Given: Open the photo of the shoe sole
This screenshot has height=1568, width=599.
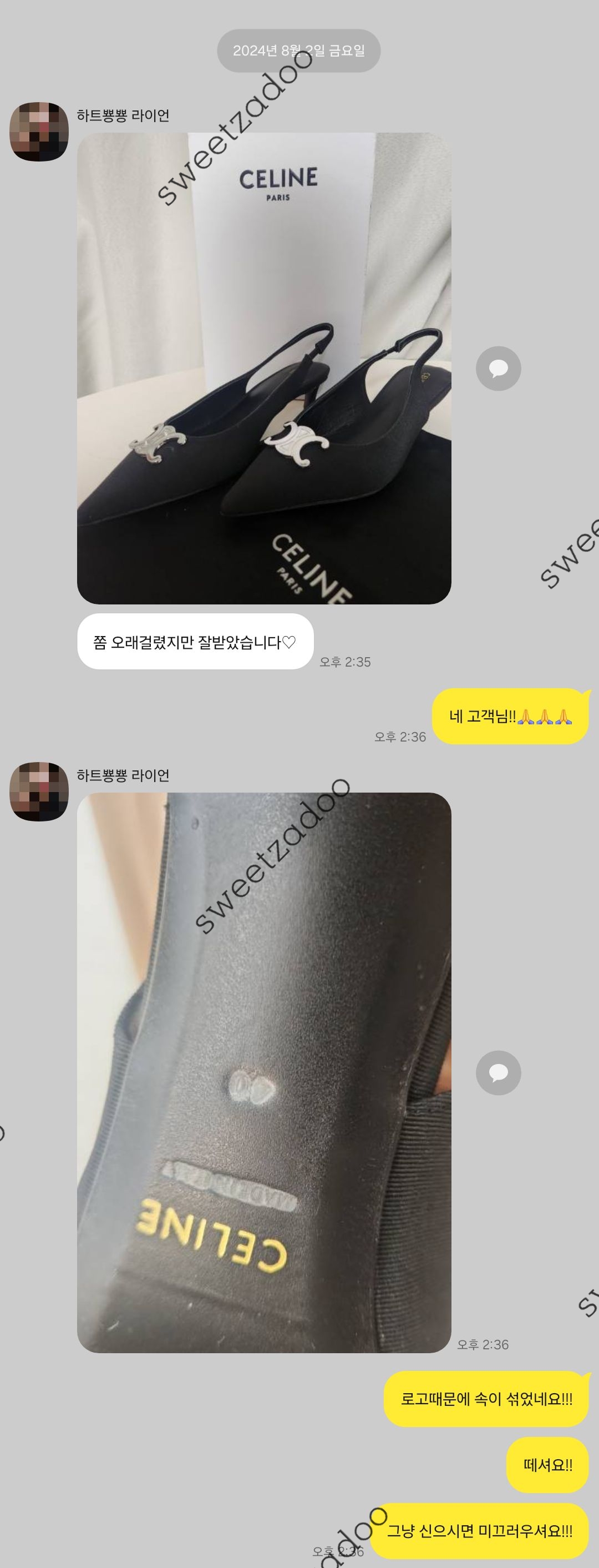Looking at the screenshot, I should tap(264, 1072).
